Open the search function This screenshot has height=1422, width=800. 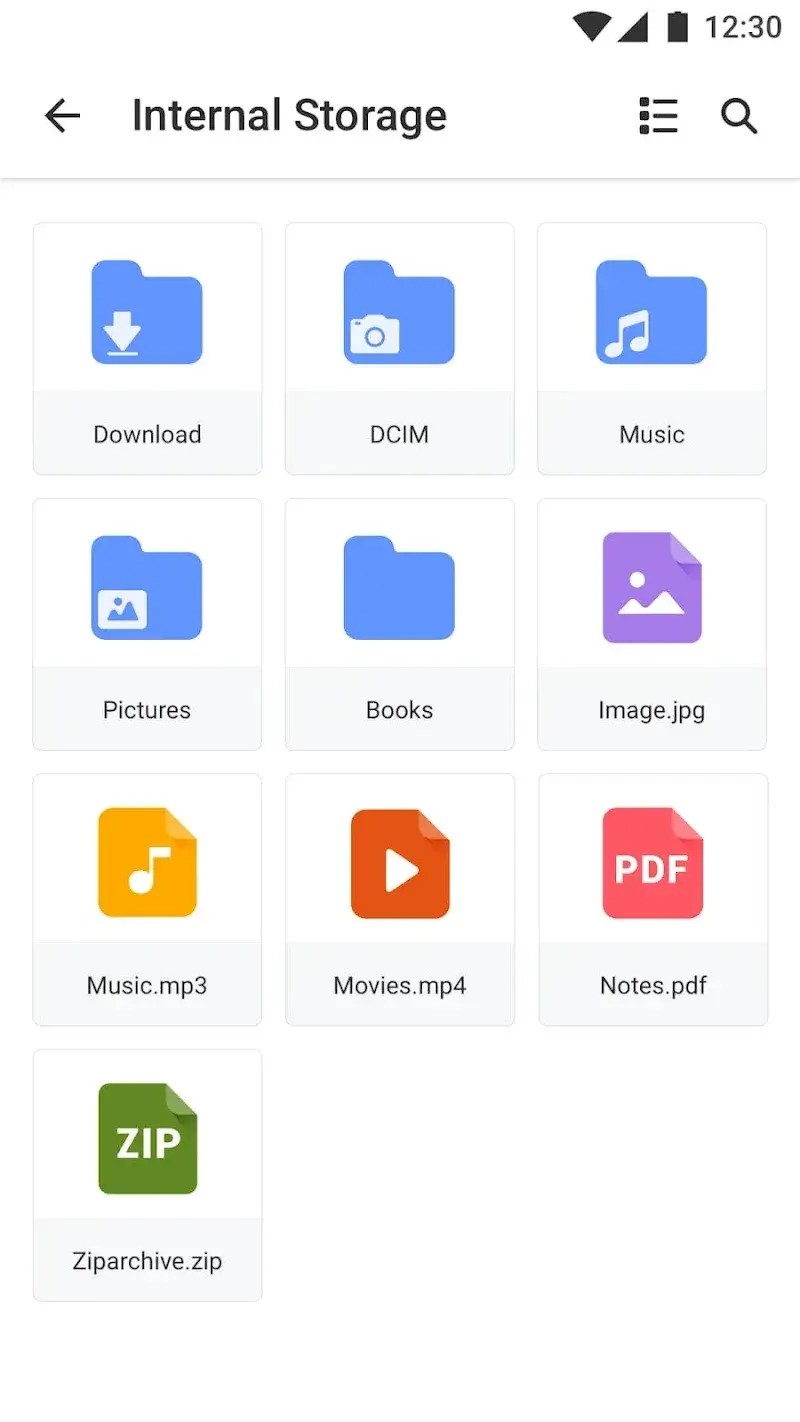point(739,116)
